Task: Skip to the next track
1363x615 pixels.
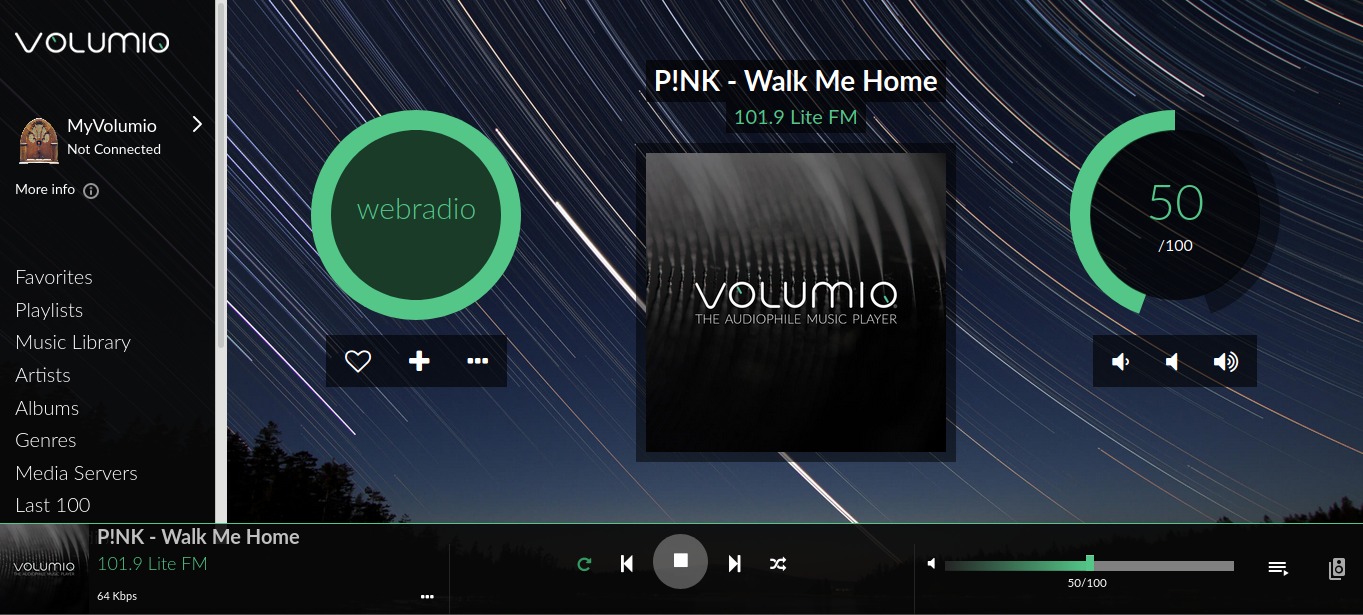Action: (734, 564)
